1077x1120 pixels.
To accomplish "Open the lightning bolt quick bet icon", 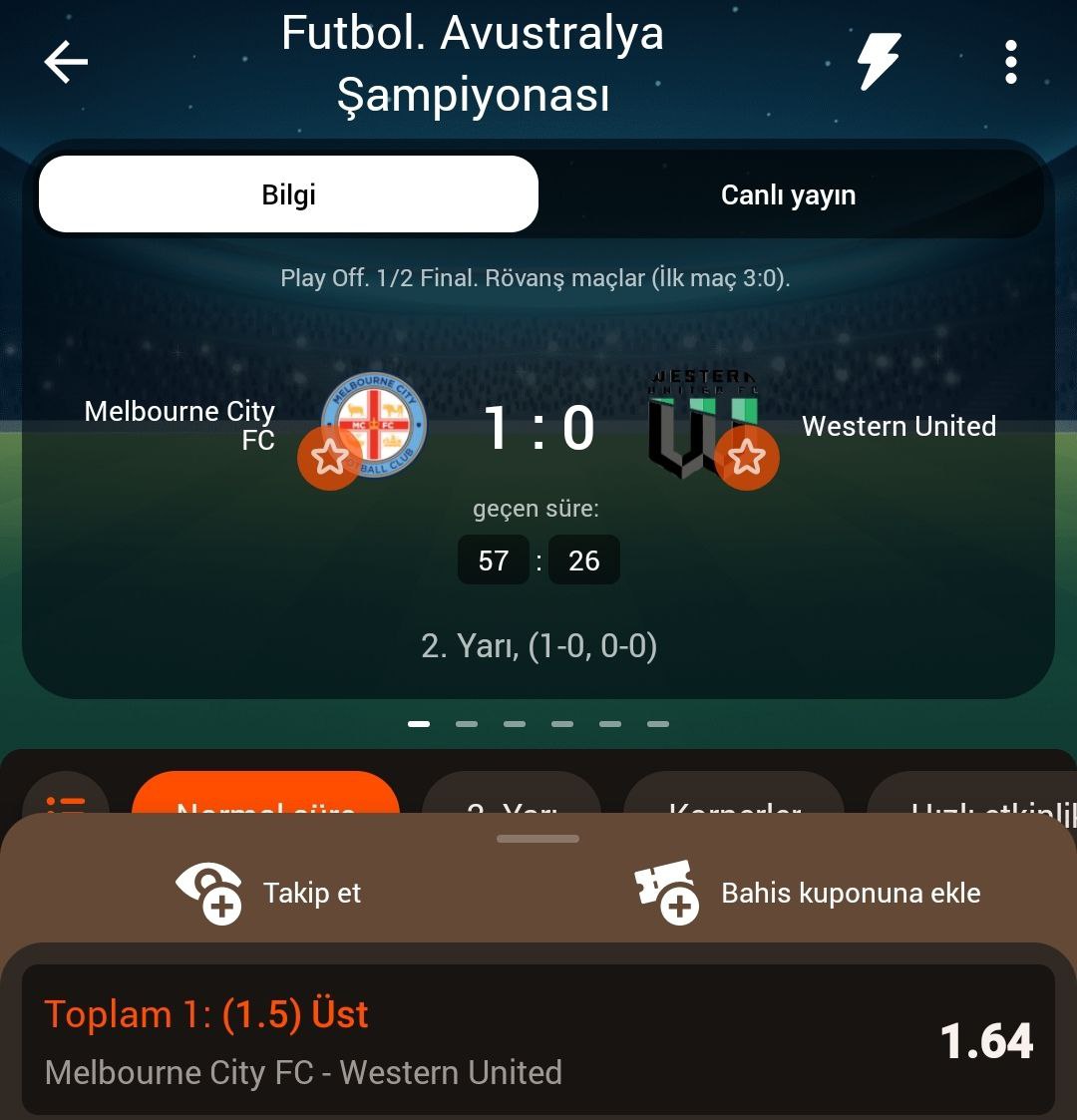I will [x=880, y=62].
